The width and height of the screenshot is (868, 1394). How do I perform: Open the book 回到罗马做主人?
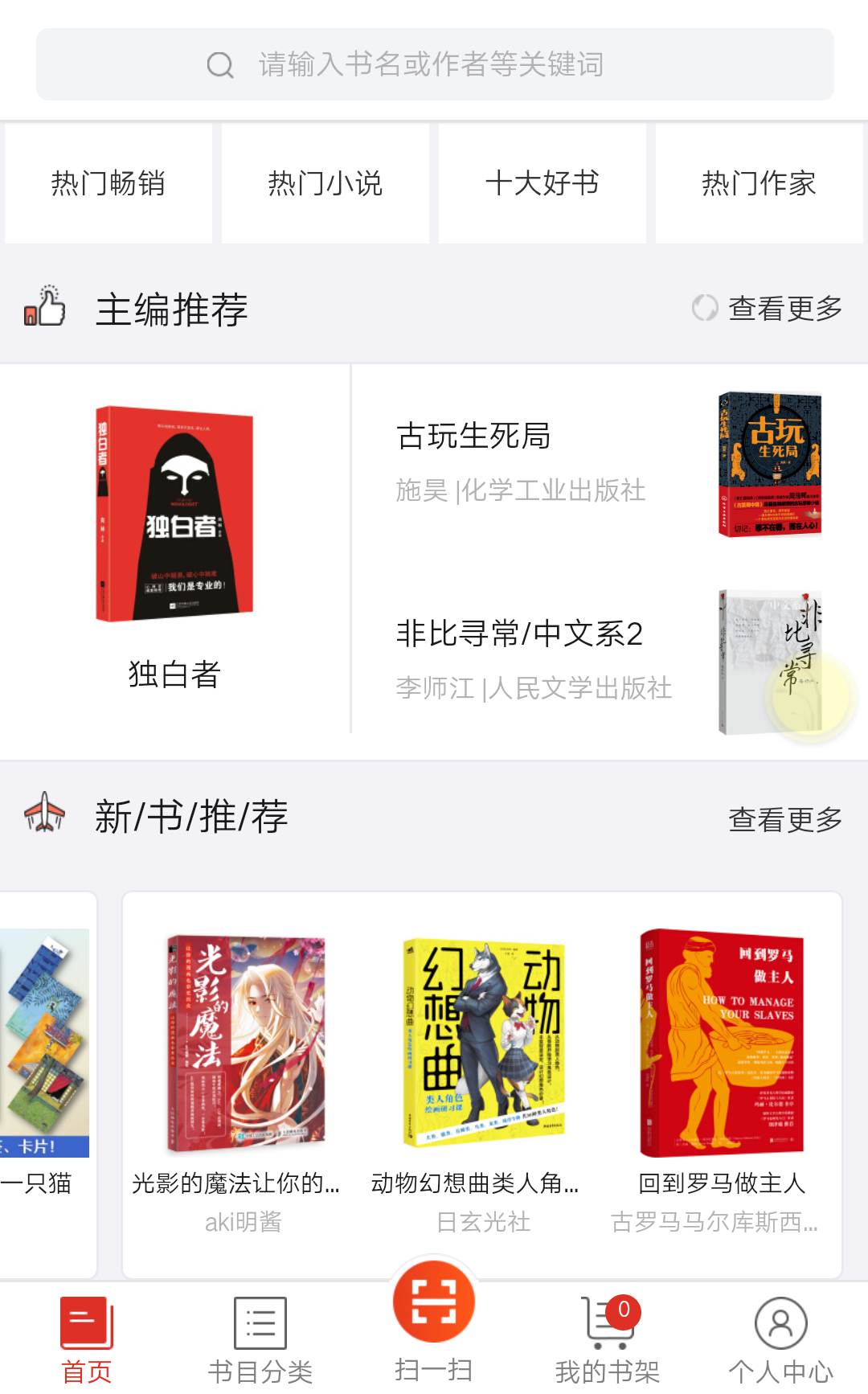(721, 1077)
